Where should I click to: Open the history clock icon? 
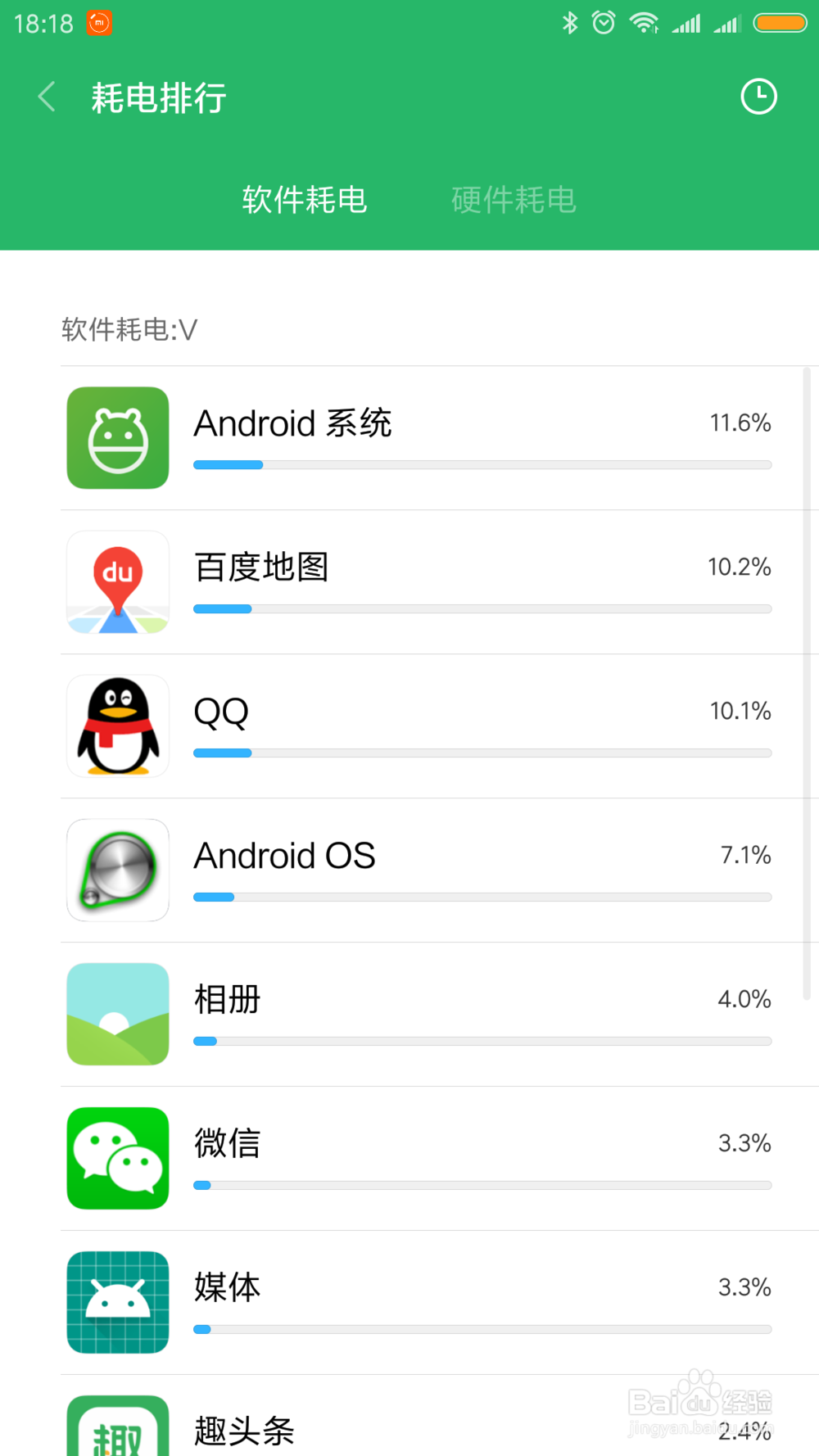tap(758, 96)
